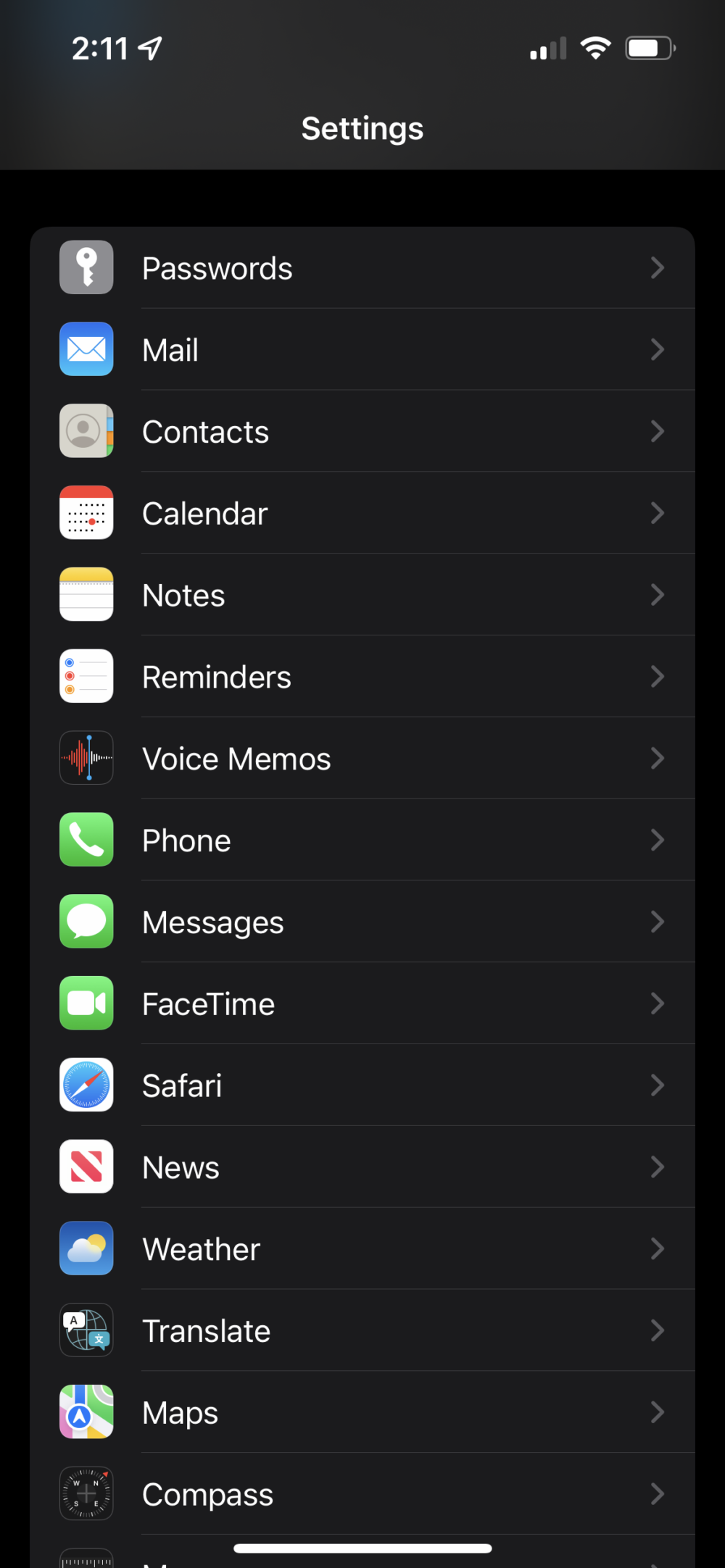Open the Contacts settings entry

[x=362, y=431]
